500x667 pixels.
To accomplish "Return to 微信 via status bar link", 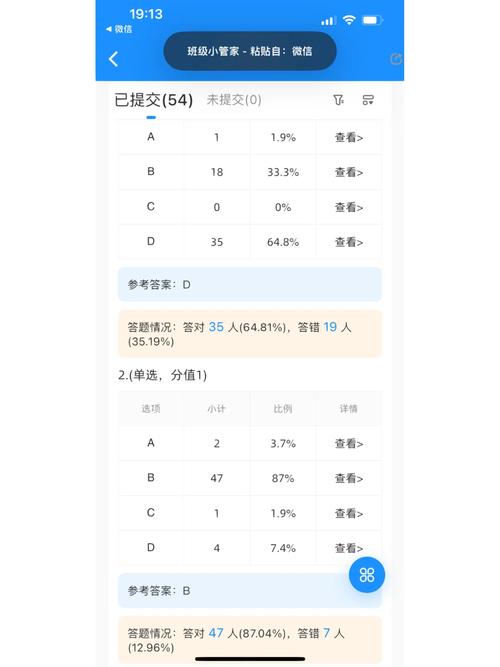I will 119,29.
